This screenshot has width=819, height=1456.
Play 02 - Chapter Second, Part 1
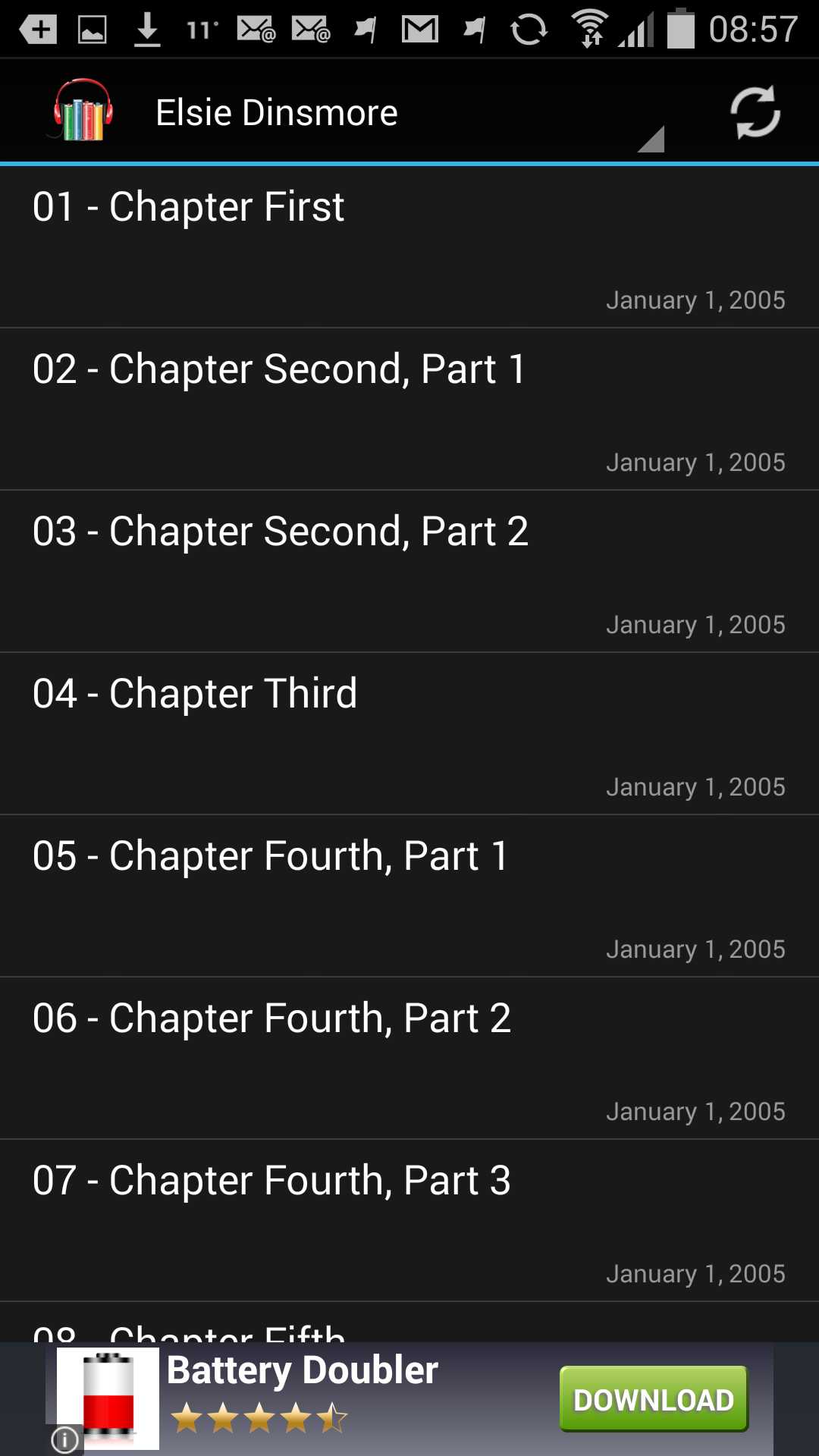(409, 409)
